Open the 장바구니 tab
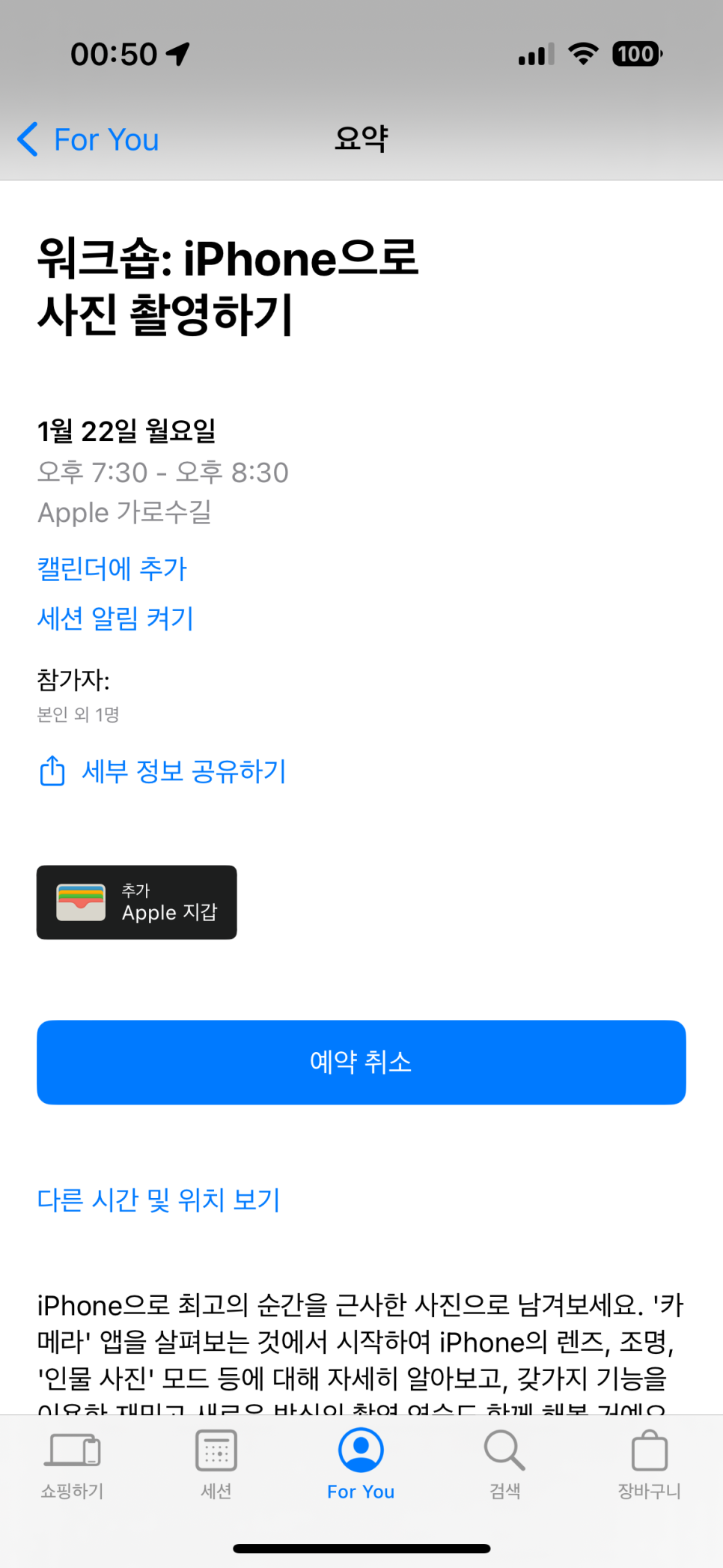This screenshot has width=723, height=1568. [649, 1464]
